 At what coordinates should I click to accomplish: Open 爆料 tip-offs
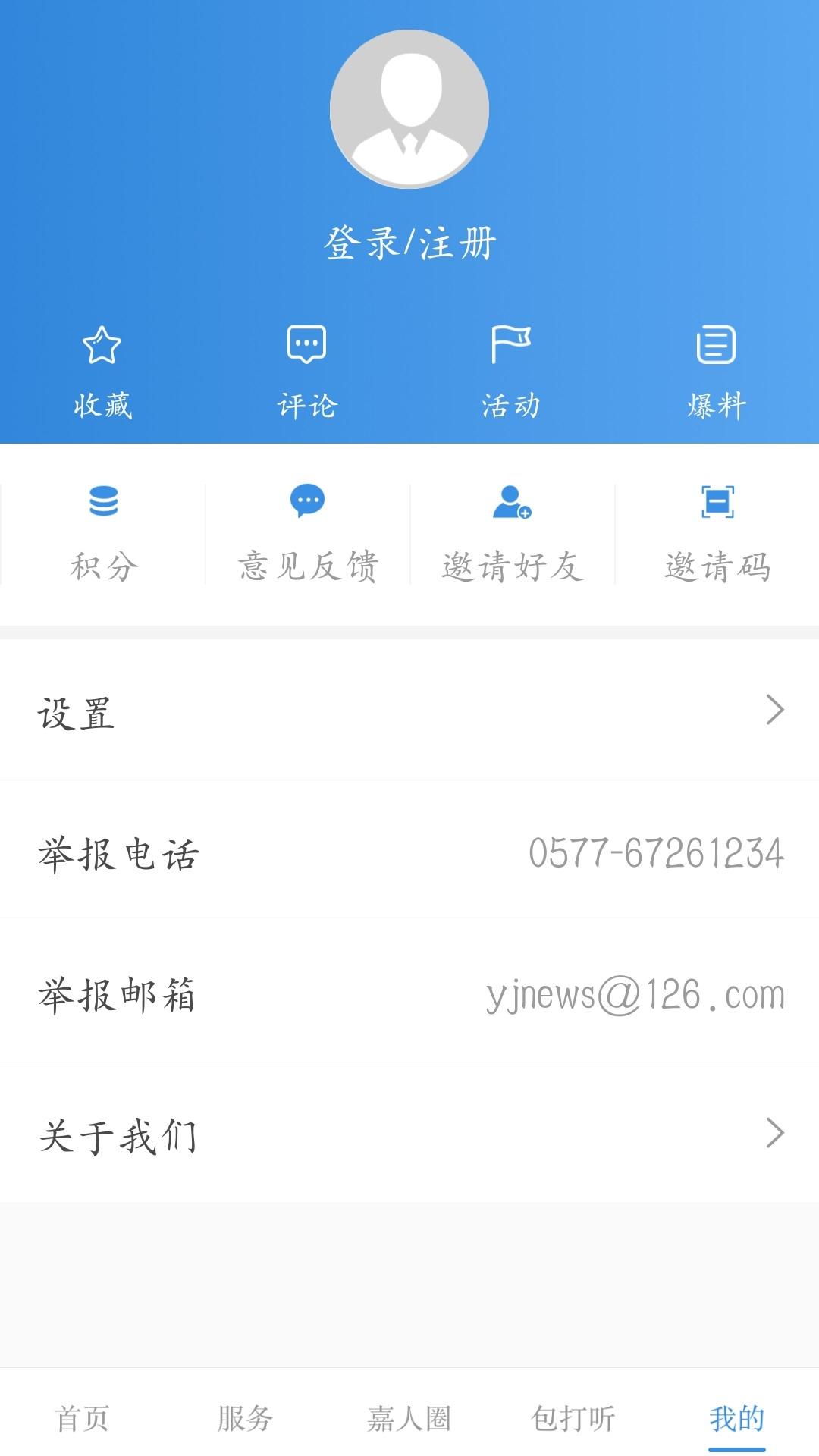716,372
